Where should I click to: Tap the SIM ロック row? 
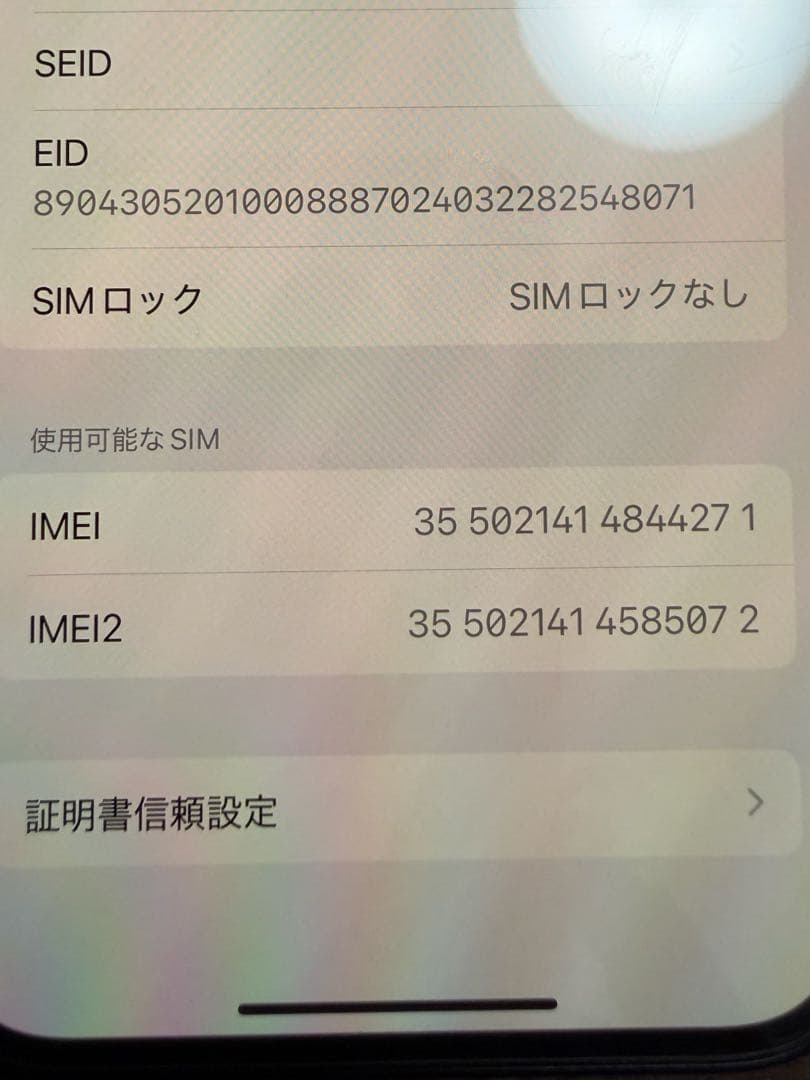pyautogui.click(x=400, y=296)
